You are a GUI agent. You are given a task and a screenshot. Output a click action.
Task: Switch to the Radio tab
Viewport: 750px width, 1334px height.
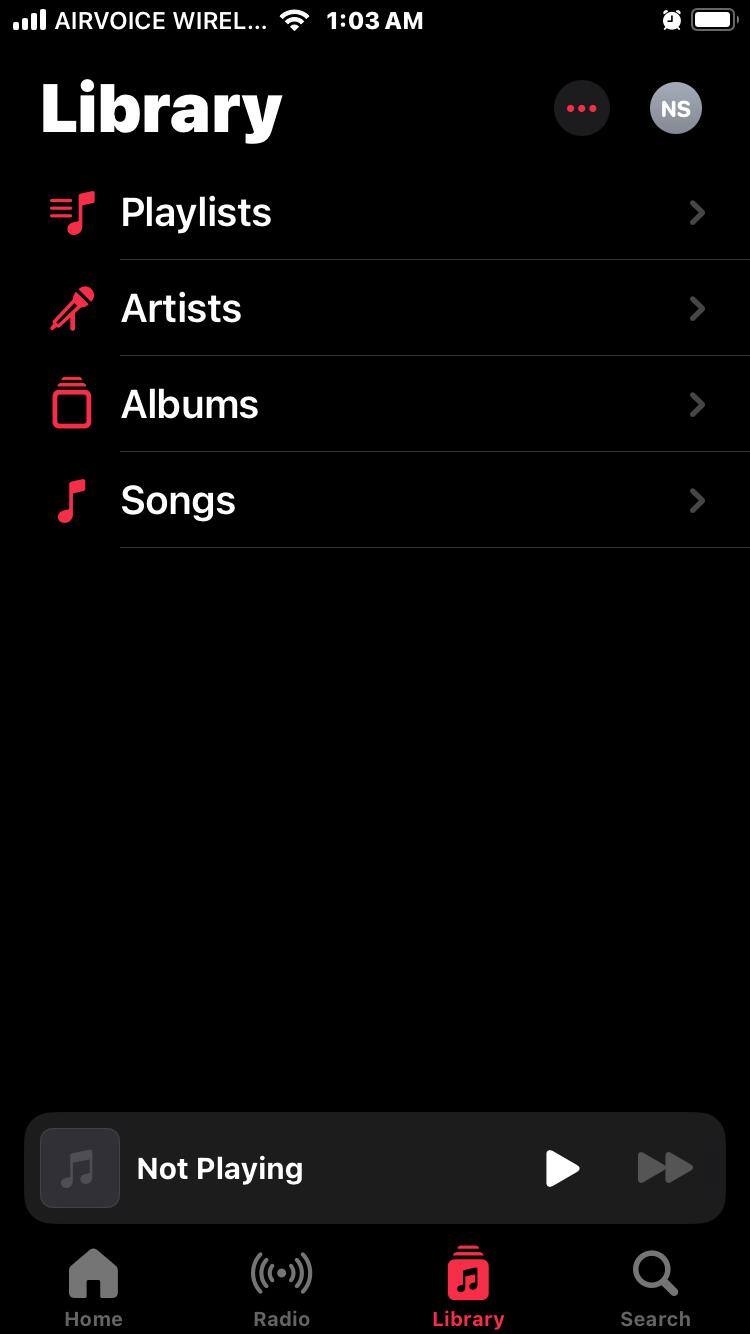tap(281, 1288)
